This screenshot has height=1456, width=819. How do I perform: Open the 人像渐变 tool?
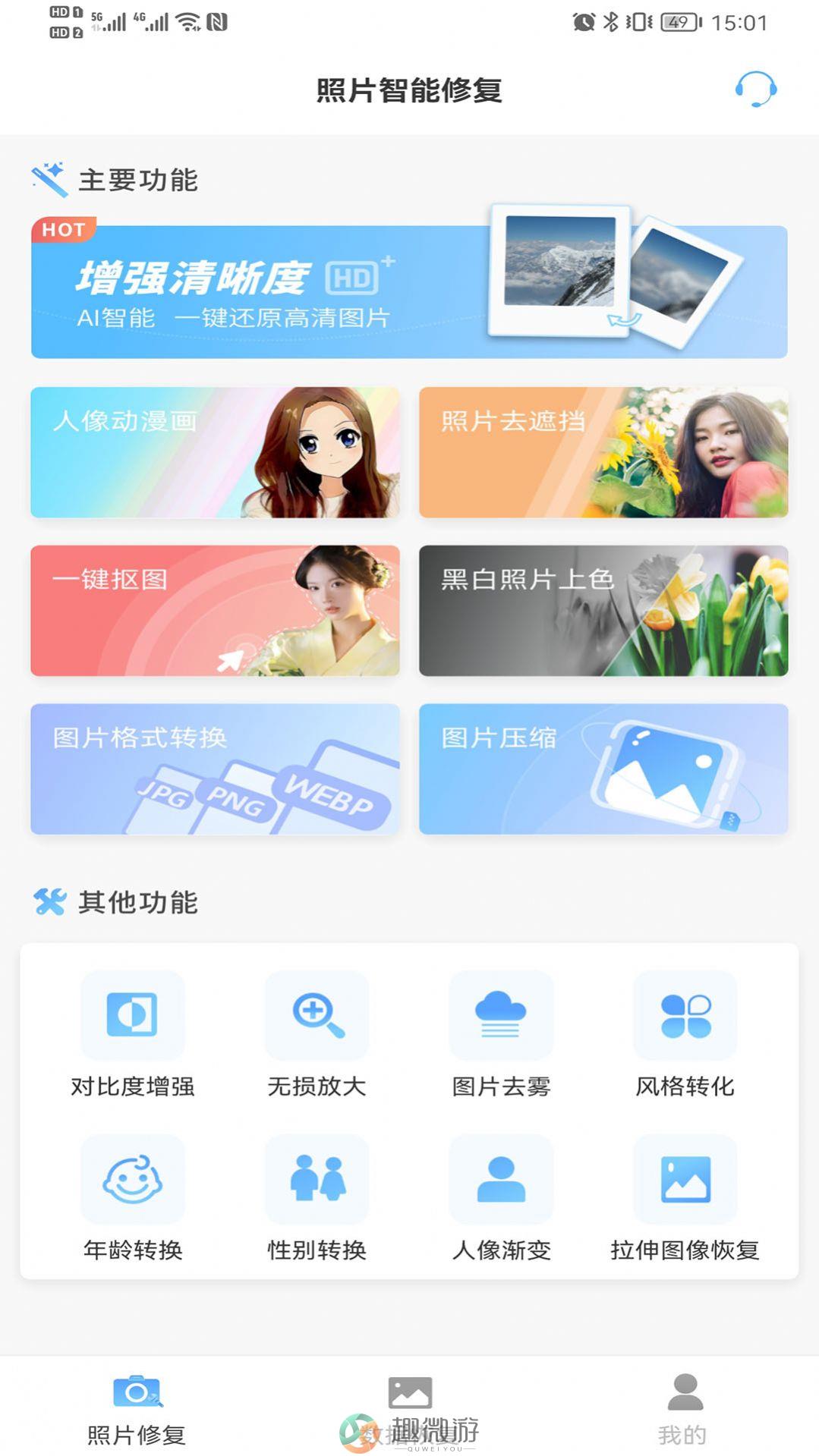point(501,1179)
